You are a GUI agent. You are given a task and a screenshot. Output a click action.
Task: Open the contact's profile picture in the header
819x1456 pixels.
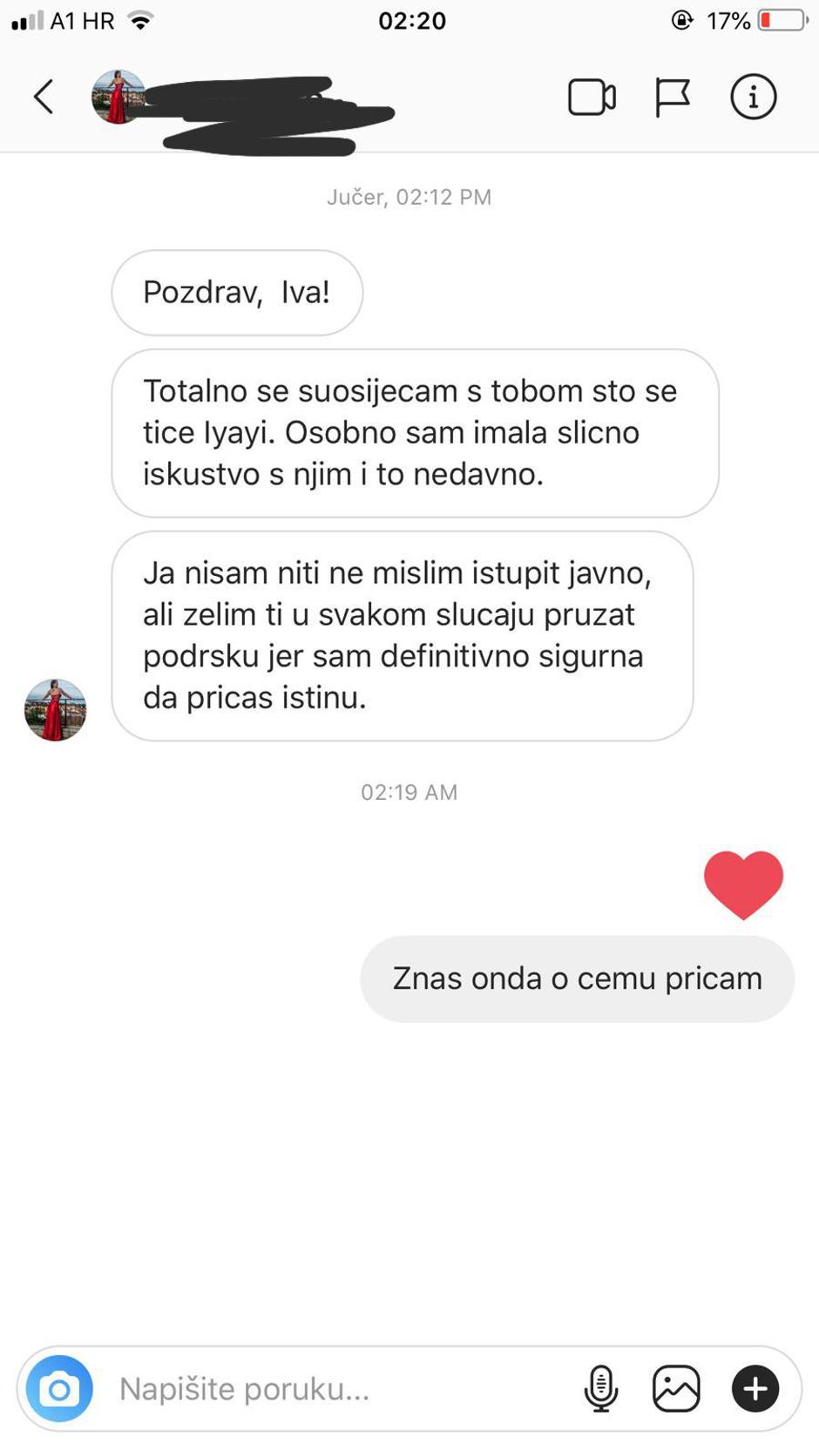coord(118,97)
